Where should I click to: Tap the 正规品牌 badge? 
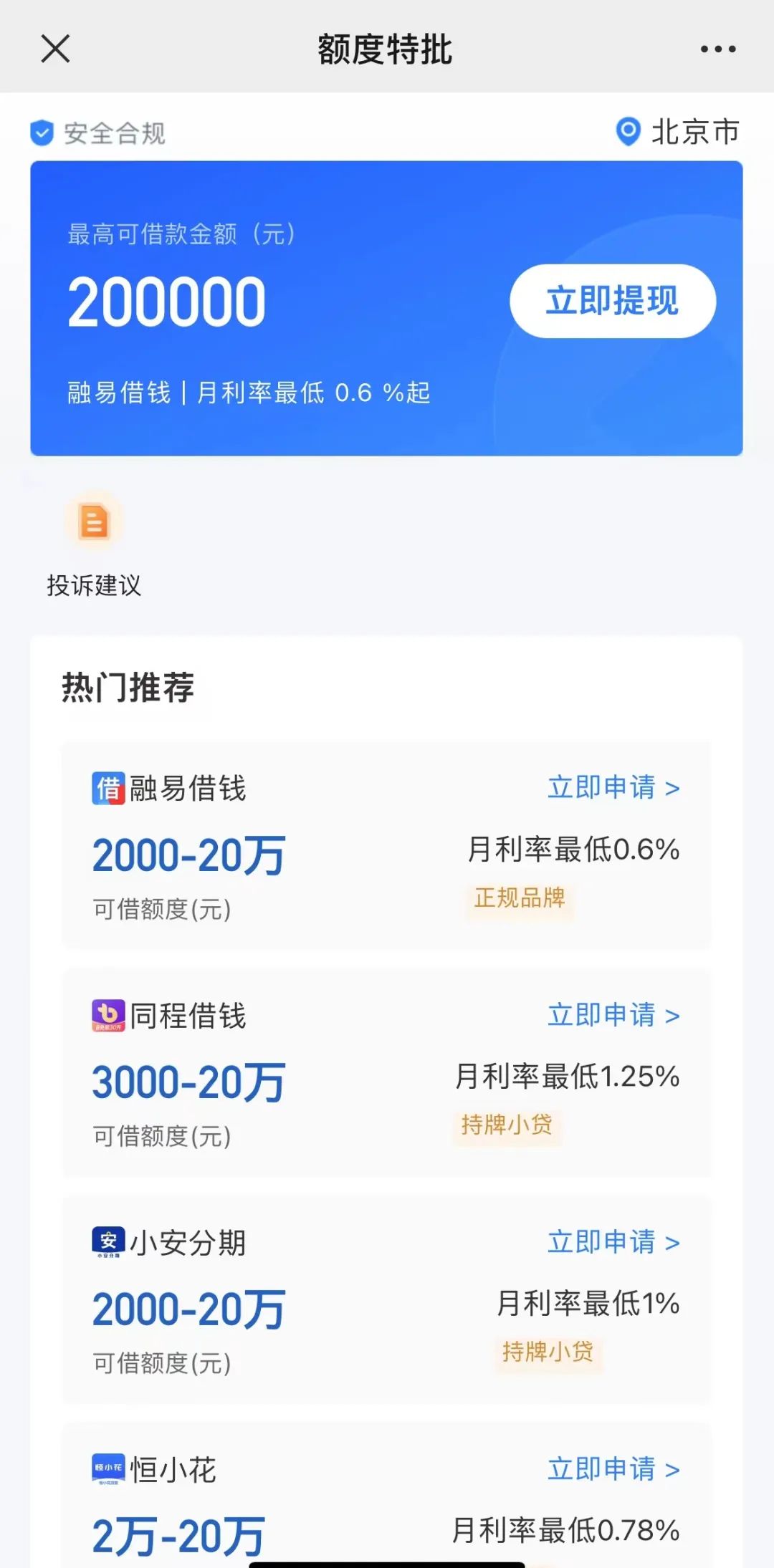(520, 898)
